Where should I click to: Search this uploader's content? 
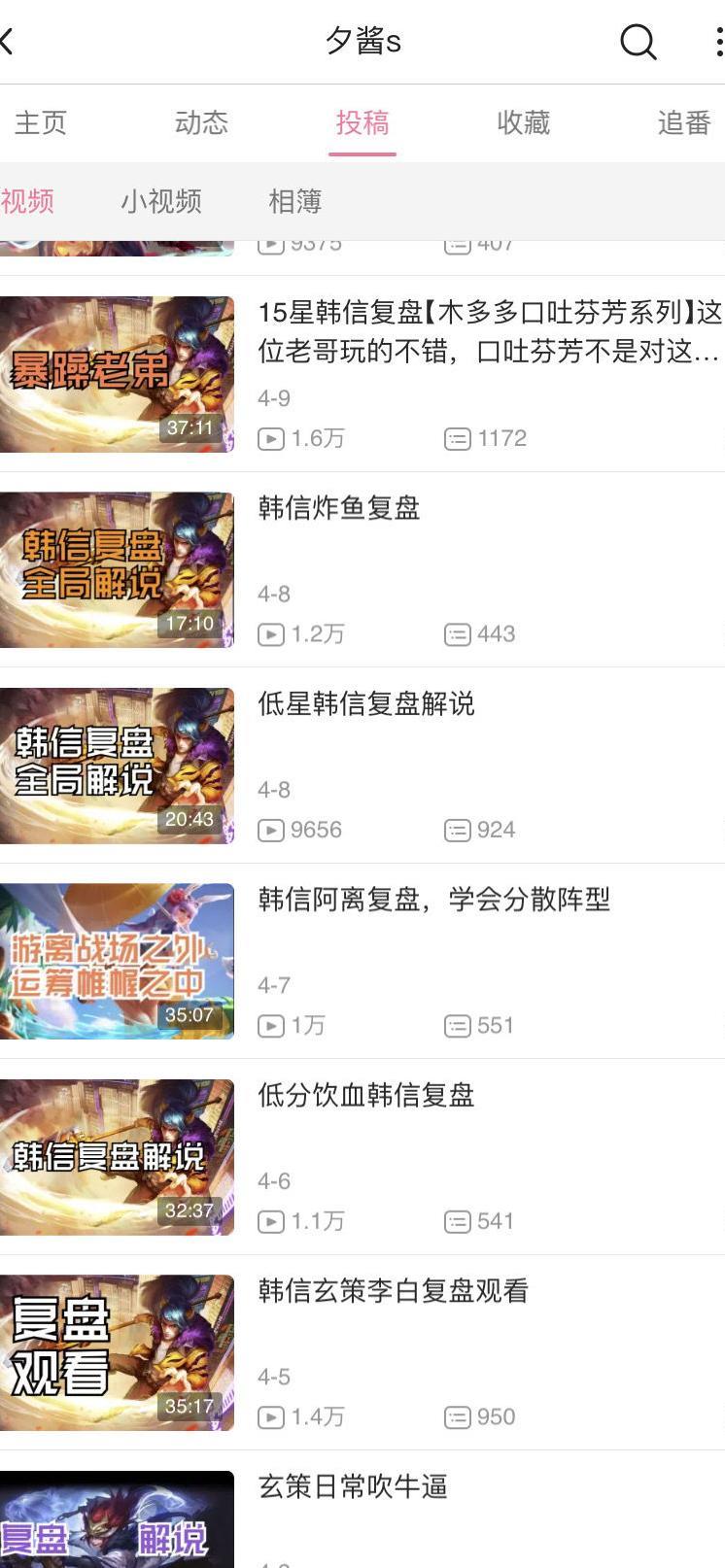(638, 42)
